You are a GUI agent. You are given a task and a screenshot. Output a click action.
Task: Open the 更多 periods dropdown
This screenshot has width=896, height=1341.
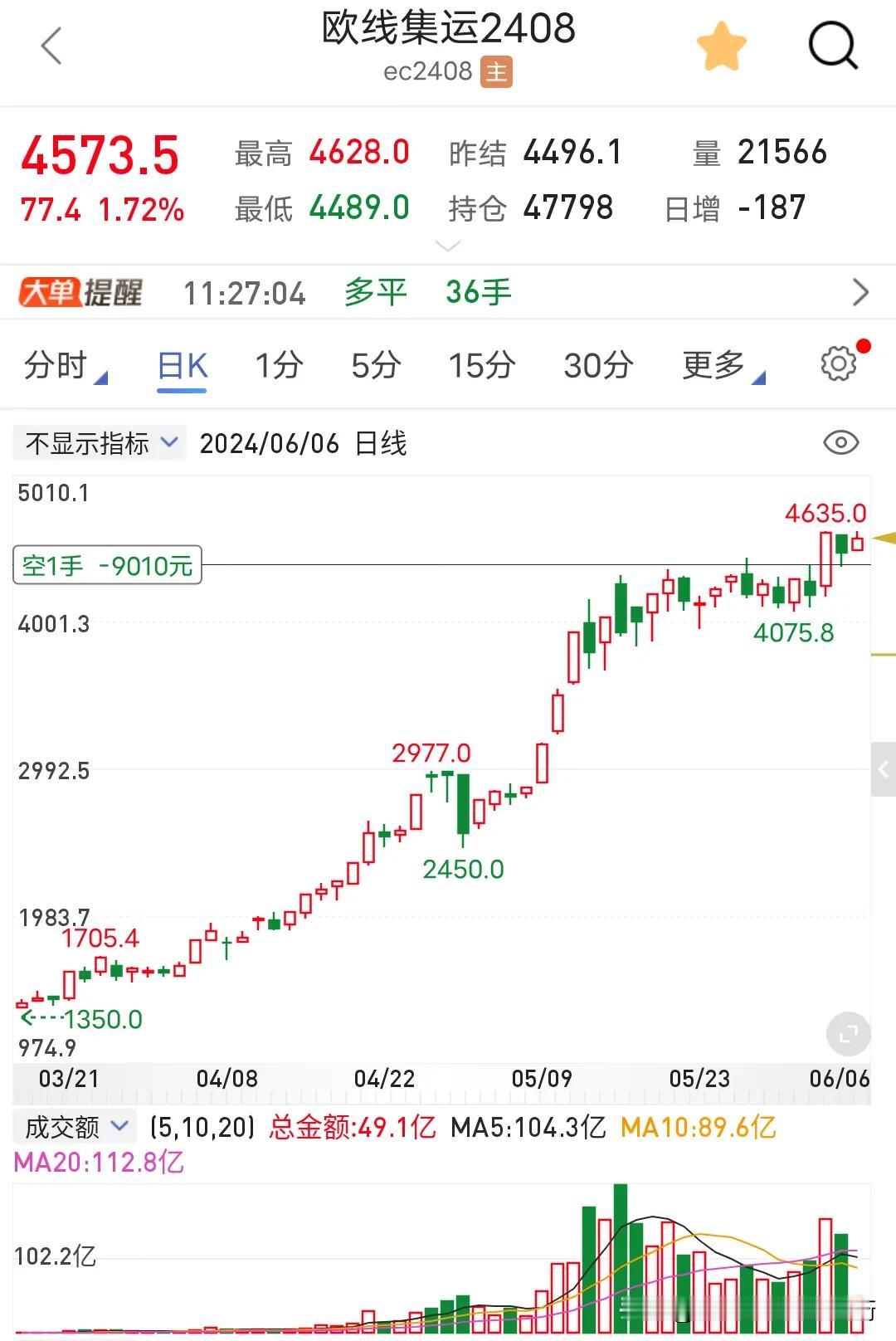click(x=722, y=365)
